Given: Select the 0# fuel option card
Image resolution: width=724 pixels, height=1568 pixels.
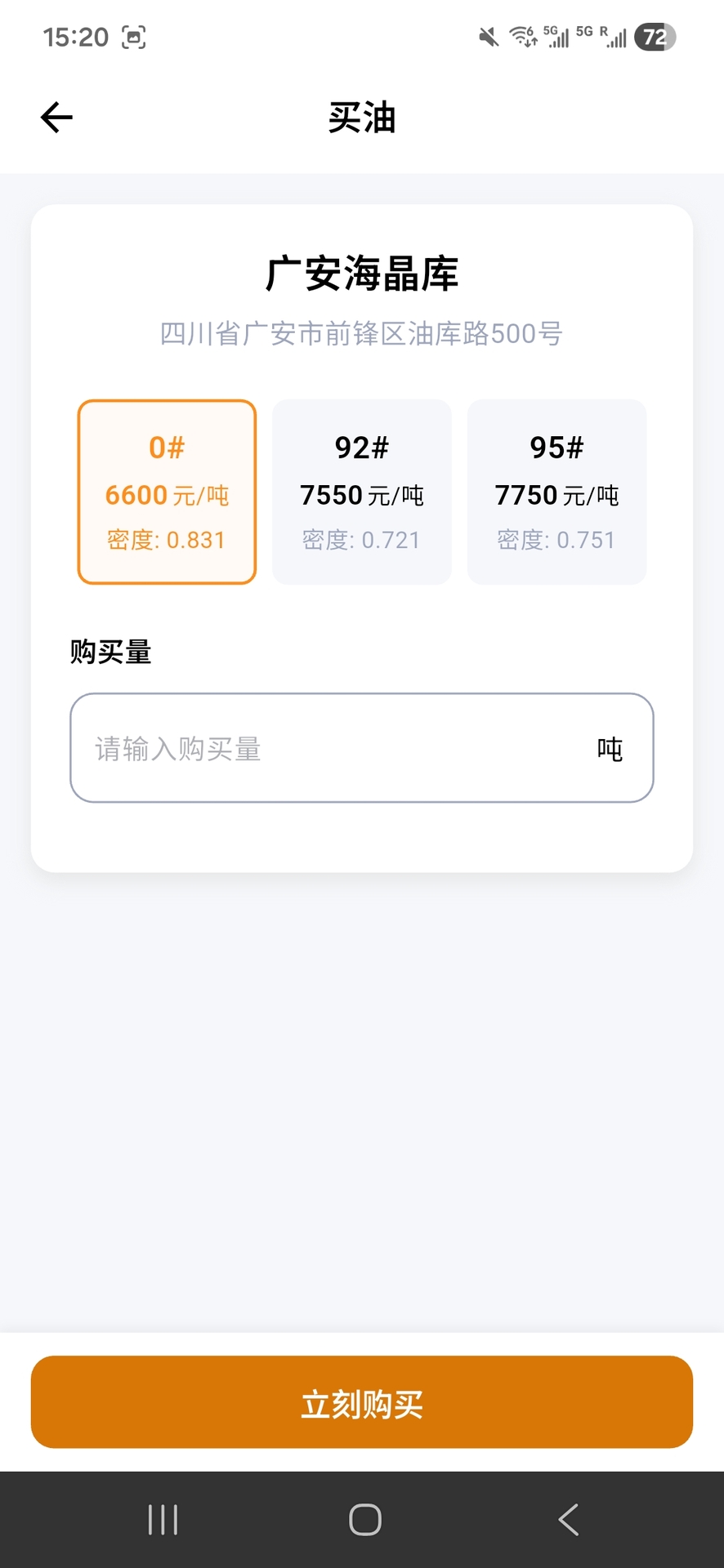Looking at the screenshot, I should [166, 492].
